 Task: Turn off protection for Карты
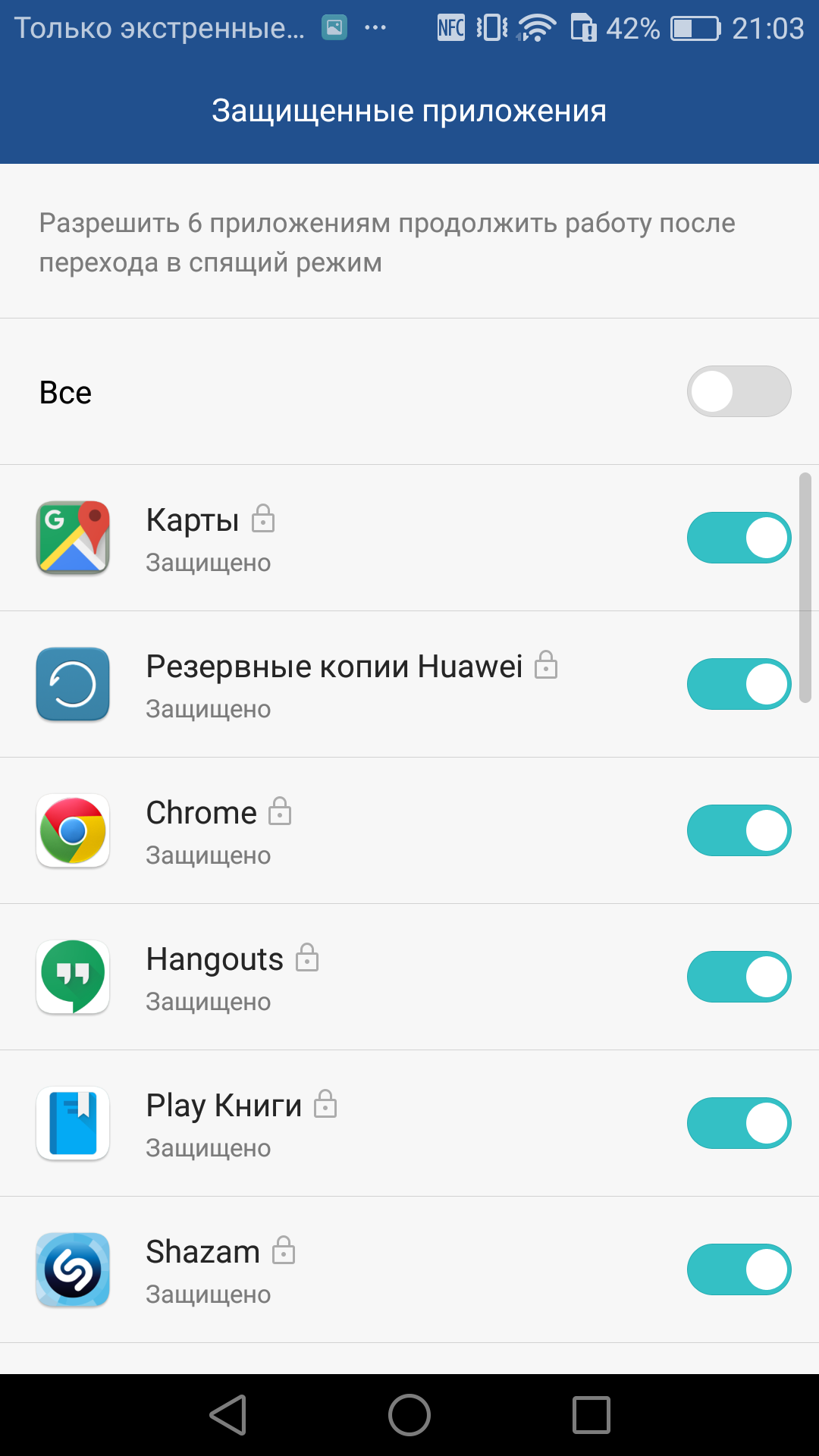739,538
